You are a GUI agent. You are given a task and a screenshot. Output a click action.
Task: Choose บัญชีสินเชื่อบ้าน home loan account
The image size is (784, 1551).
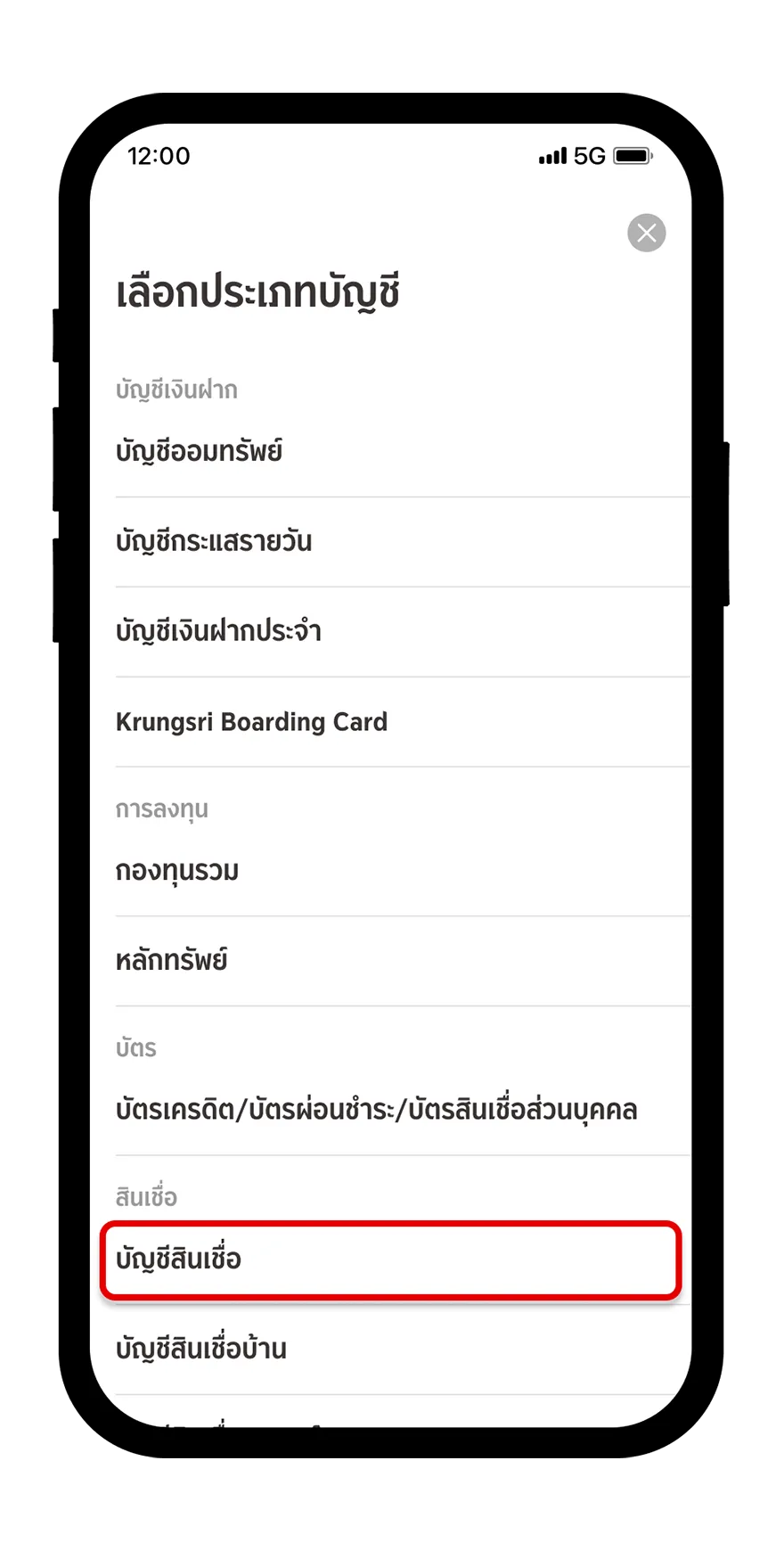pos(403,1350)
